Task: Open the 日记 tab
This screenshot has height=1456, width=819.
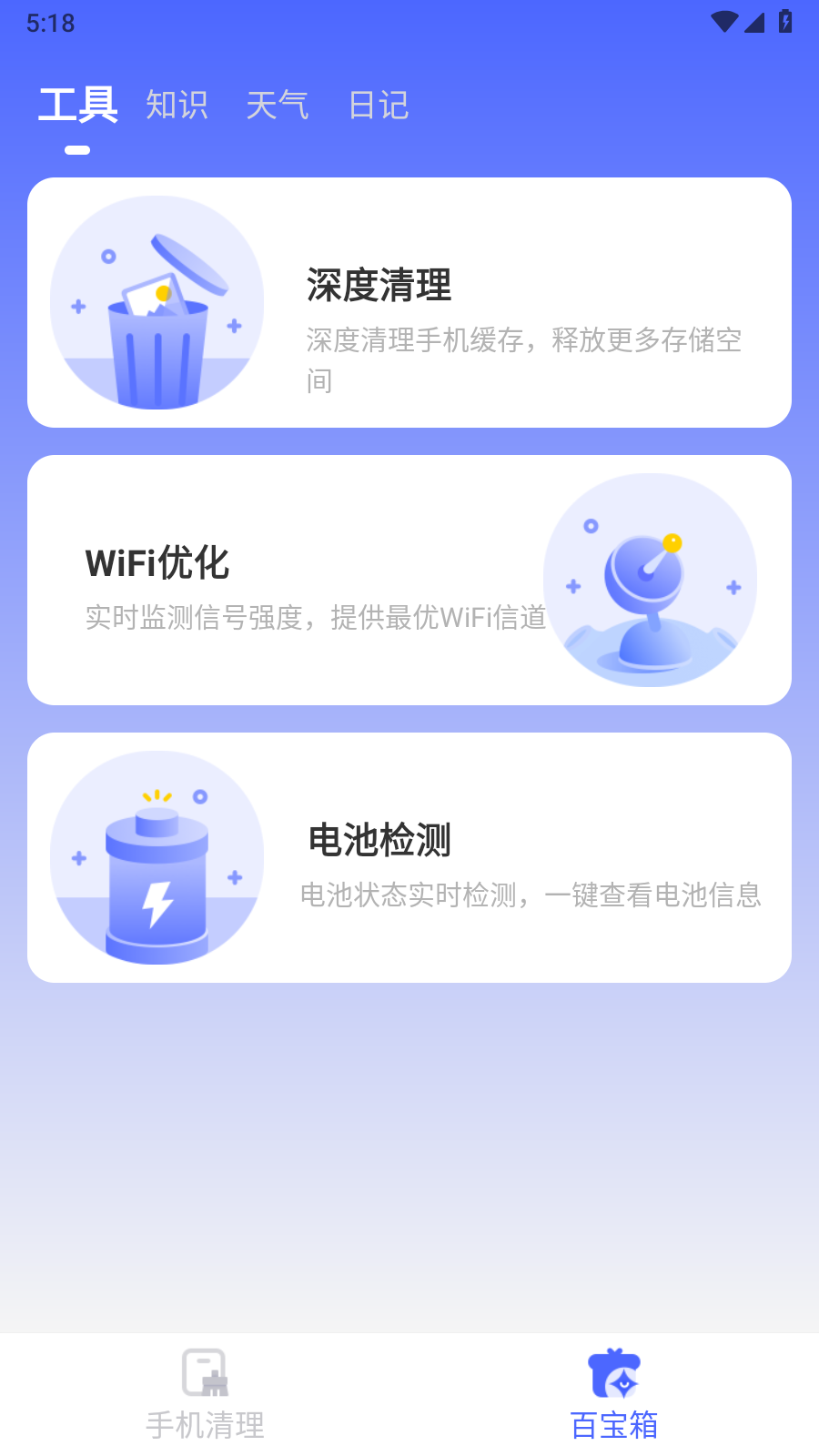Action: [x=379, y=106]
